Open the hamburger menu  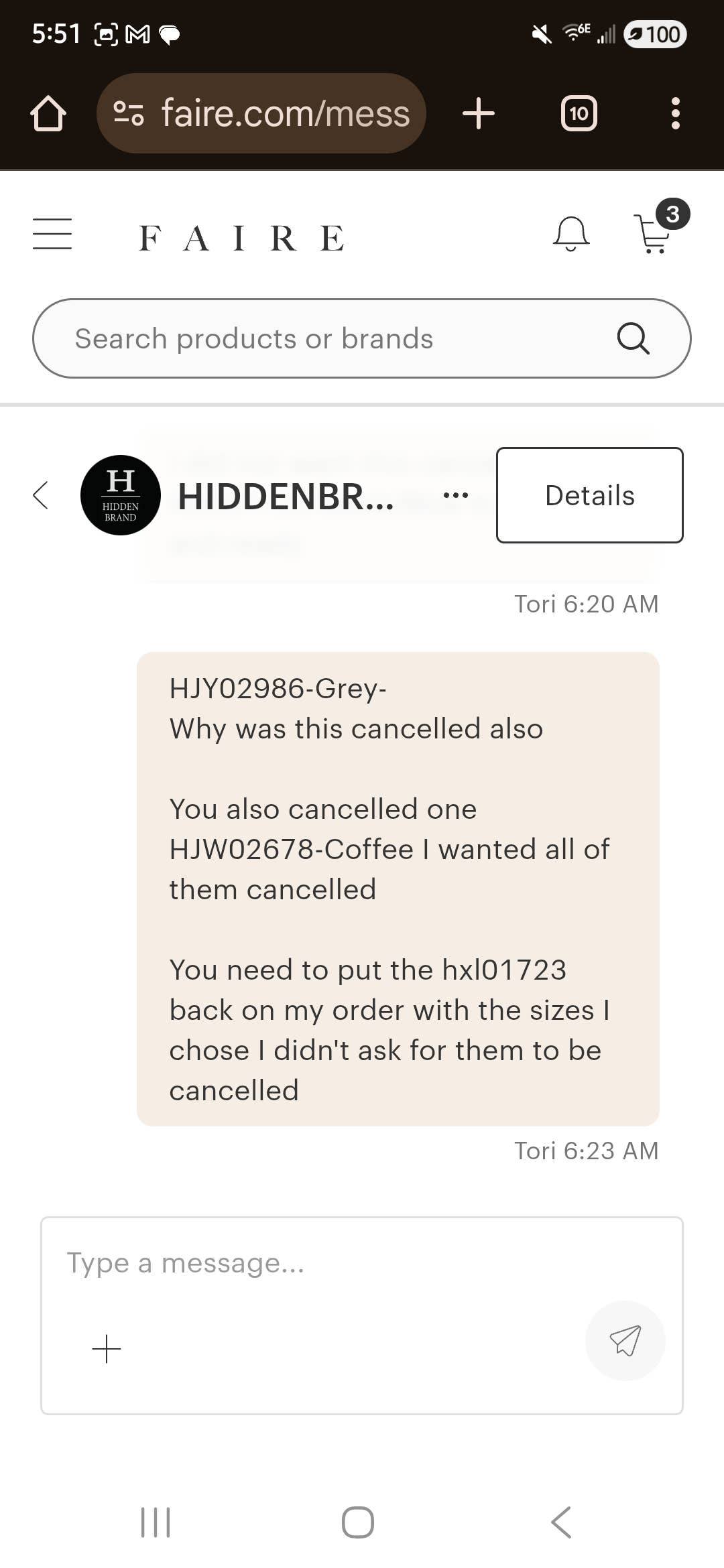click(52, 234)
